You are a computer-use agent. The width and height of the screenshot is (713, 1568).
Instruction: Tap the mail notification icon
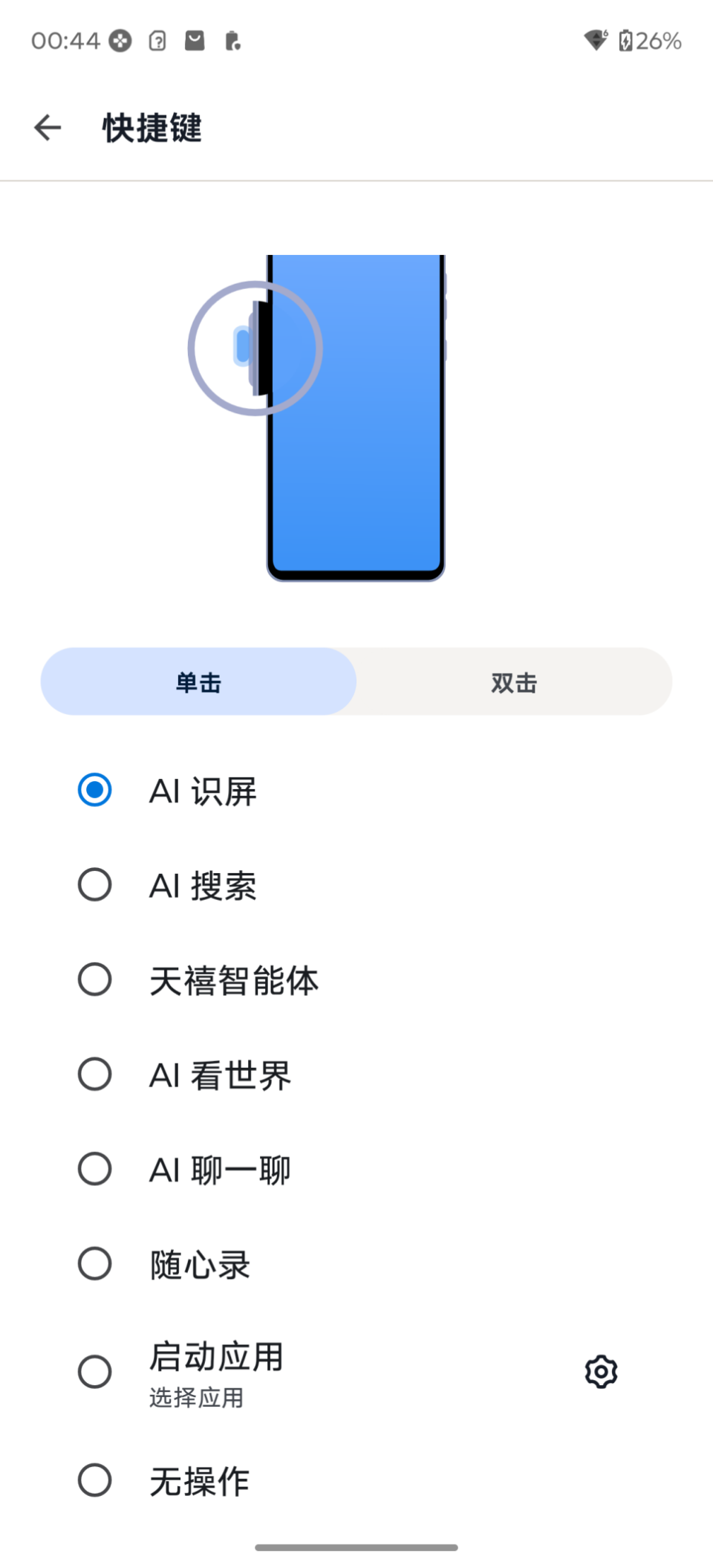point(195,40)
